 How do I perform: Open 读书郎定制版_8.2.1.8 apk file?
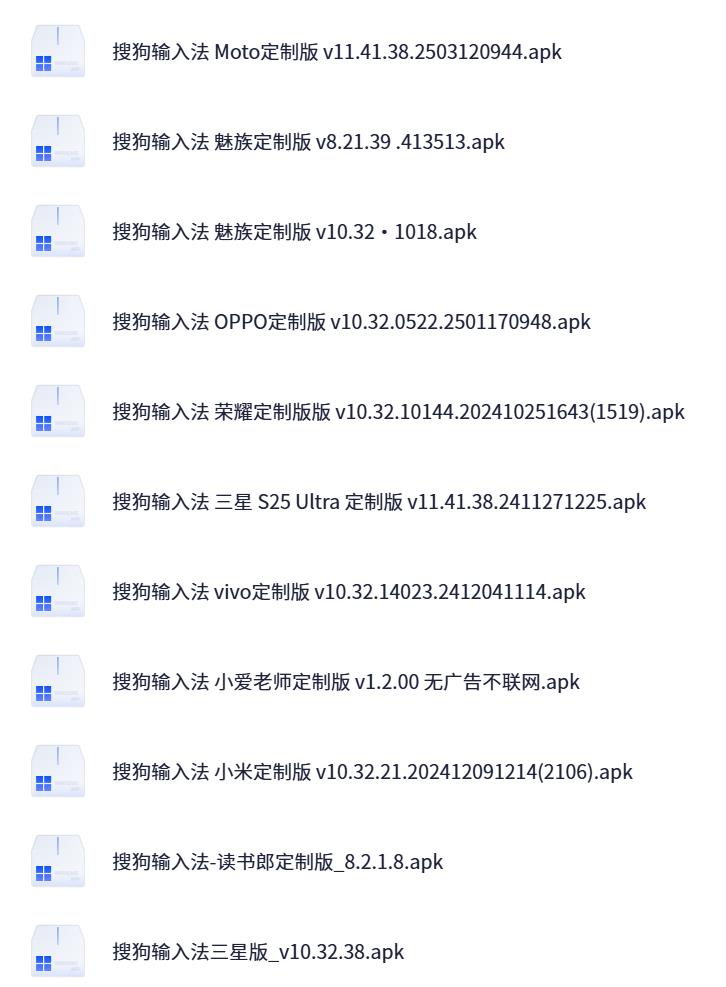tap(277, 862)
